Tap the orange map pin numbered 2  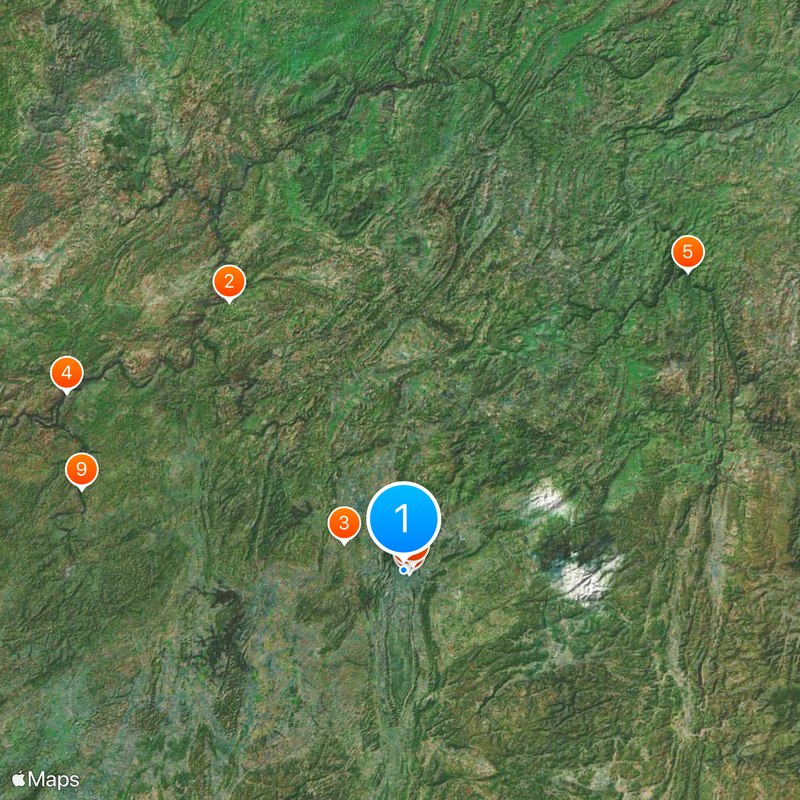pos(229,283)
